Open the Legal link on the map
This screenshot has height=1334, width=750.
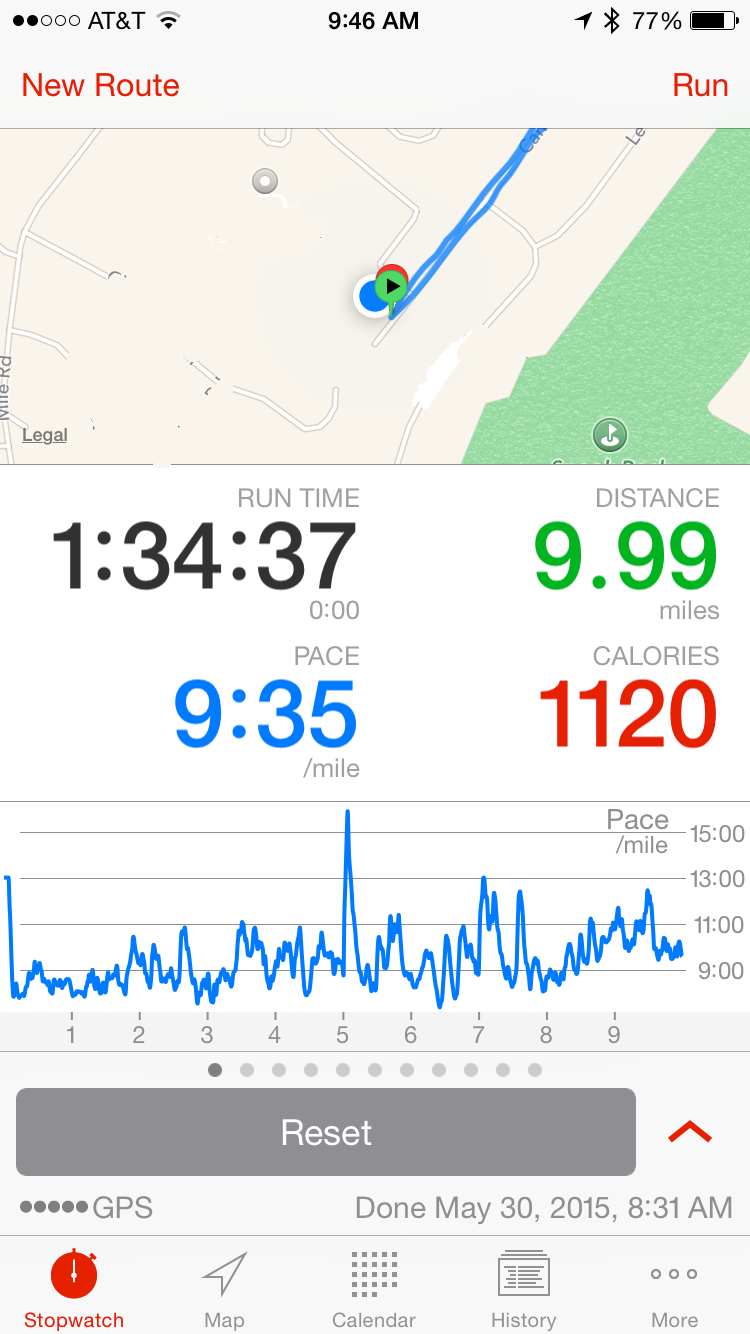[45, 435]
